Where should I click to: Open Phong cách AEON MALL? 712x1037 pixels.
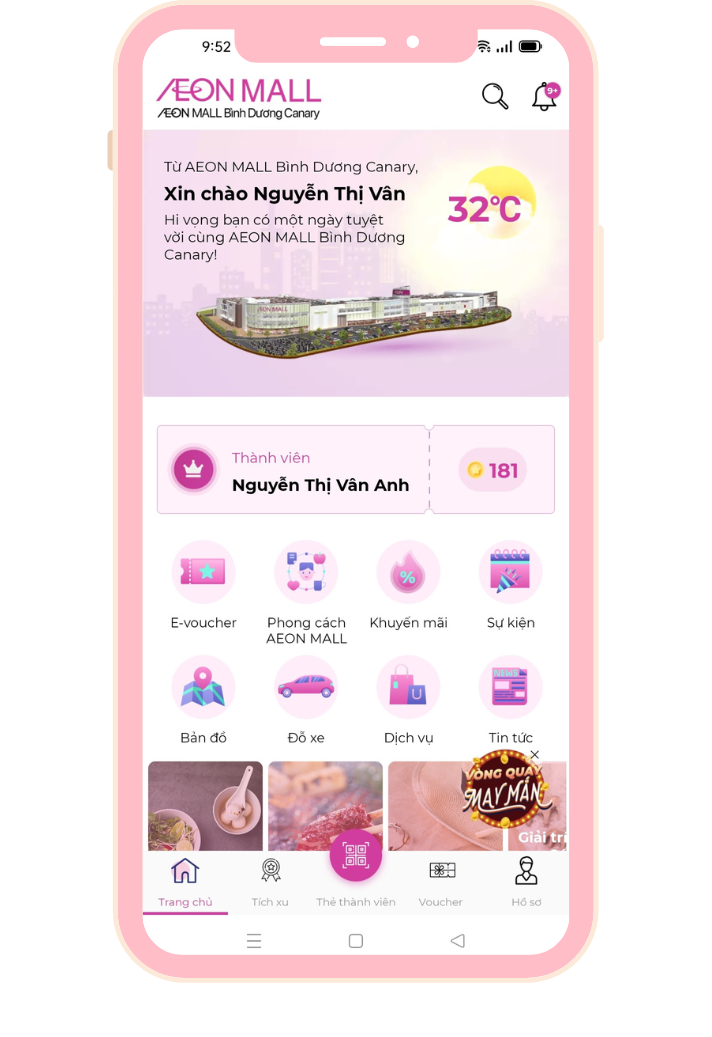point(306,572)
